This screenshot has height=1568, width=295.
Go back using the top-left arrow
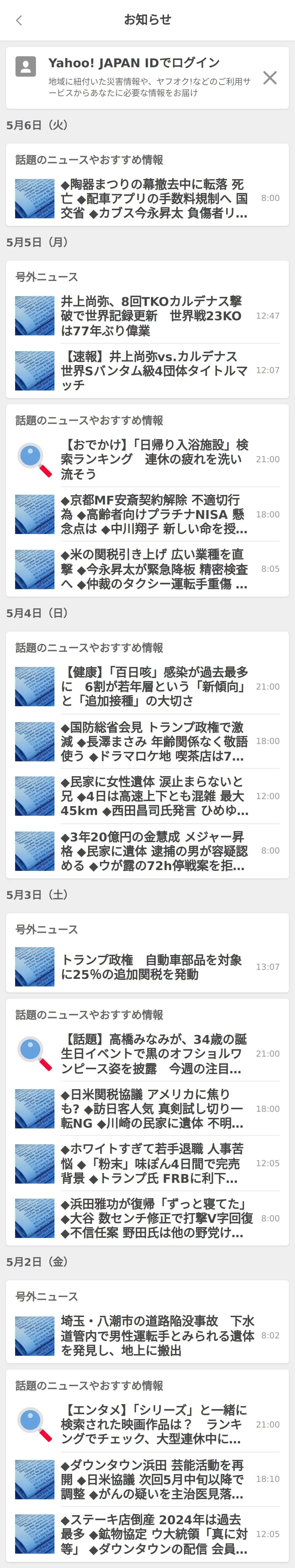19,20
